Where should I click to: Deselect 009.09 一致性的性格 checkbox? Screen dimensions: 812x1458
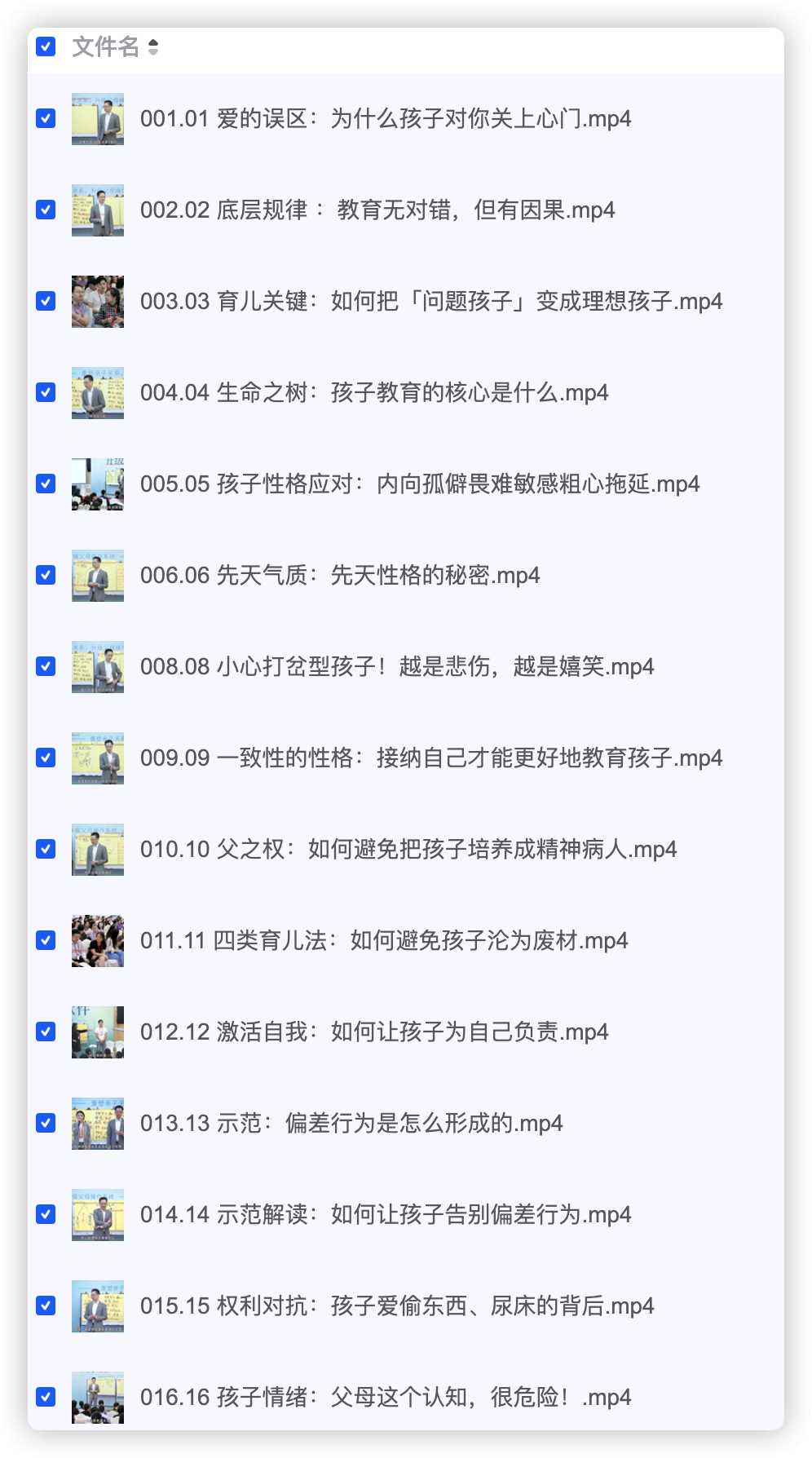click(x=46, y=758)
